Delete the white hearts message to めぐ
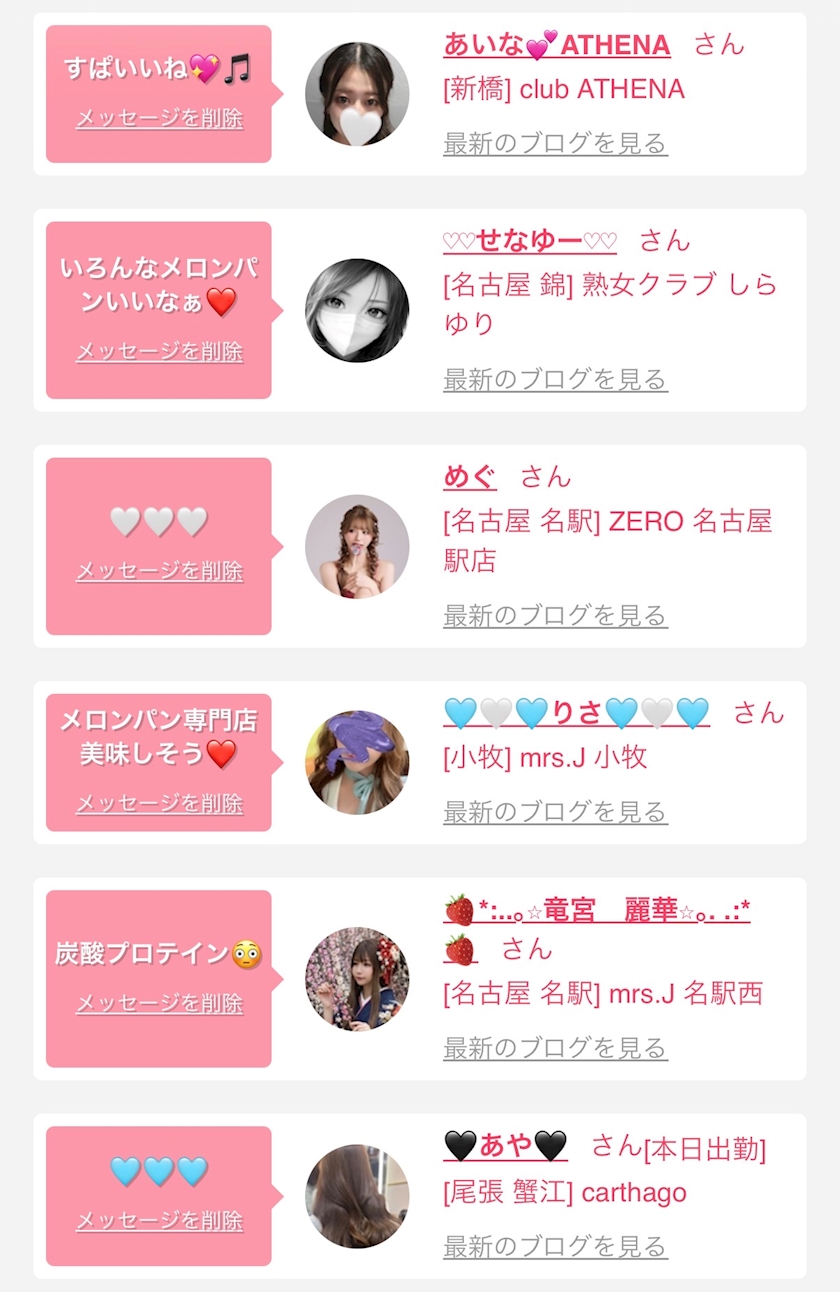 point(159,571)
